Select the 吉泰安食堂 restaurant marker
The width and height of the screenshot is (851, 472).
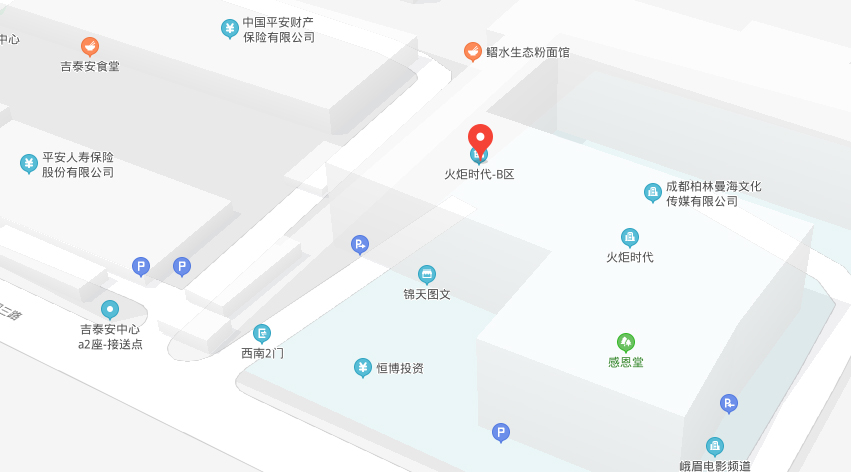pyautogui.click(x=90, y=46)
